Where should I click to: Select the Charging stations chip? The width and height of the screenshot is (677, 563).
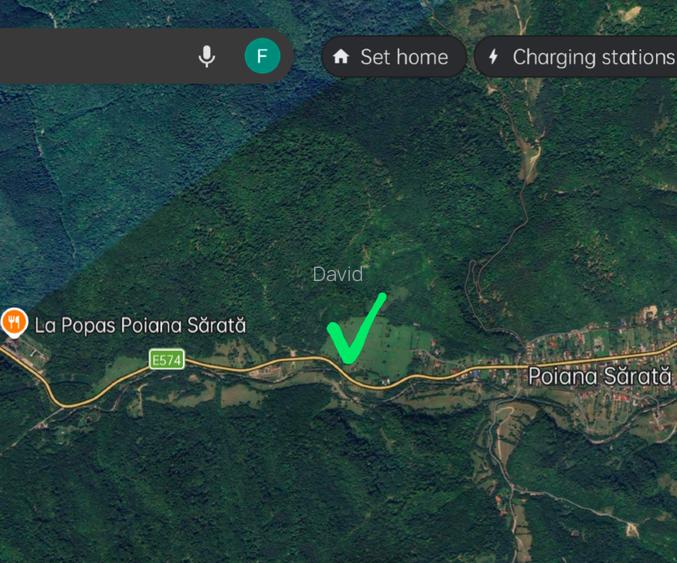click(x=580, y=57)
